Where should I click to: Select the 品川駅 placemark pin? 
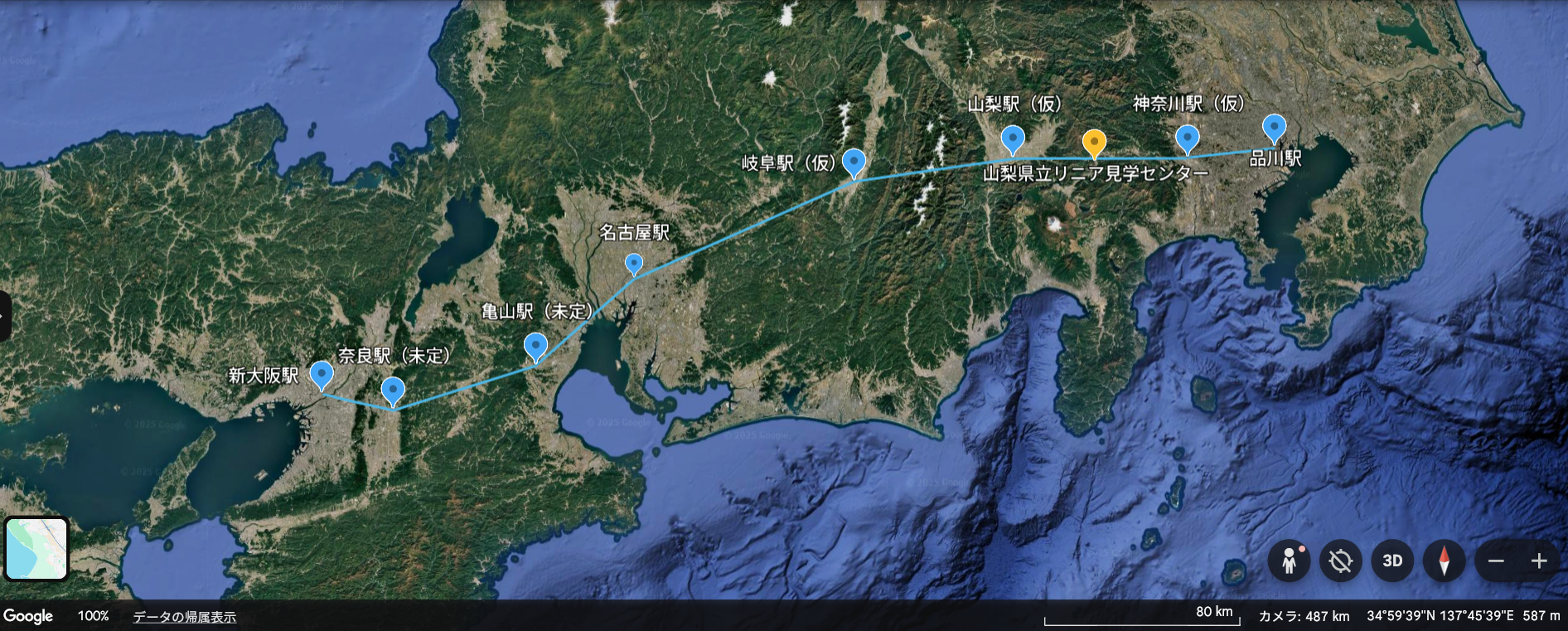1274,128
